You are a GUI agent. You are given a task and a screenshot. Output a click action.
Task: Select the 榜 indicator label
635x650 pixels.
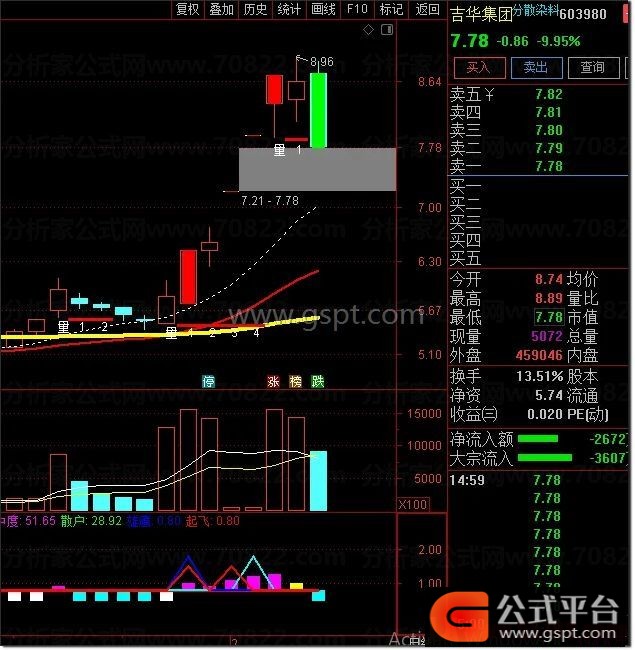coord(295,381)
